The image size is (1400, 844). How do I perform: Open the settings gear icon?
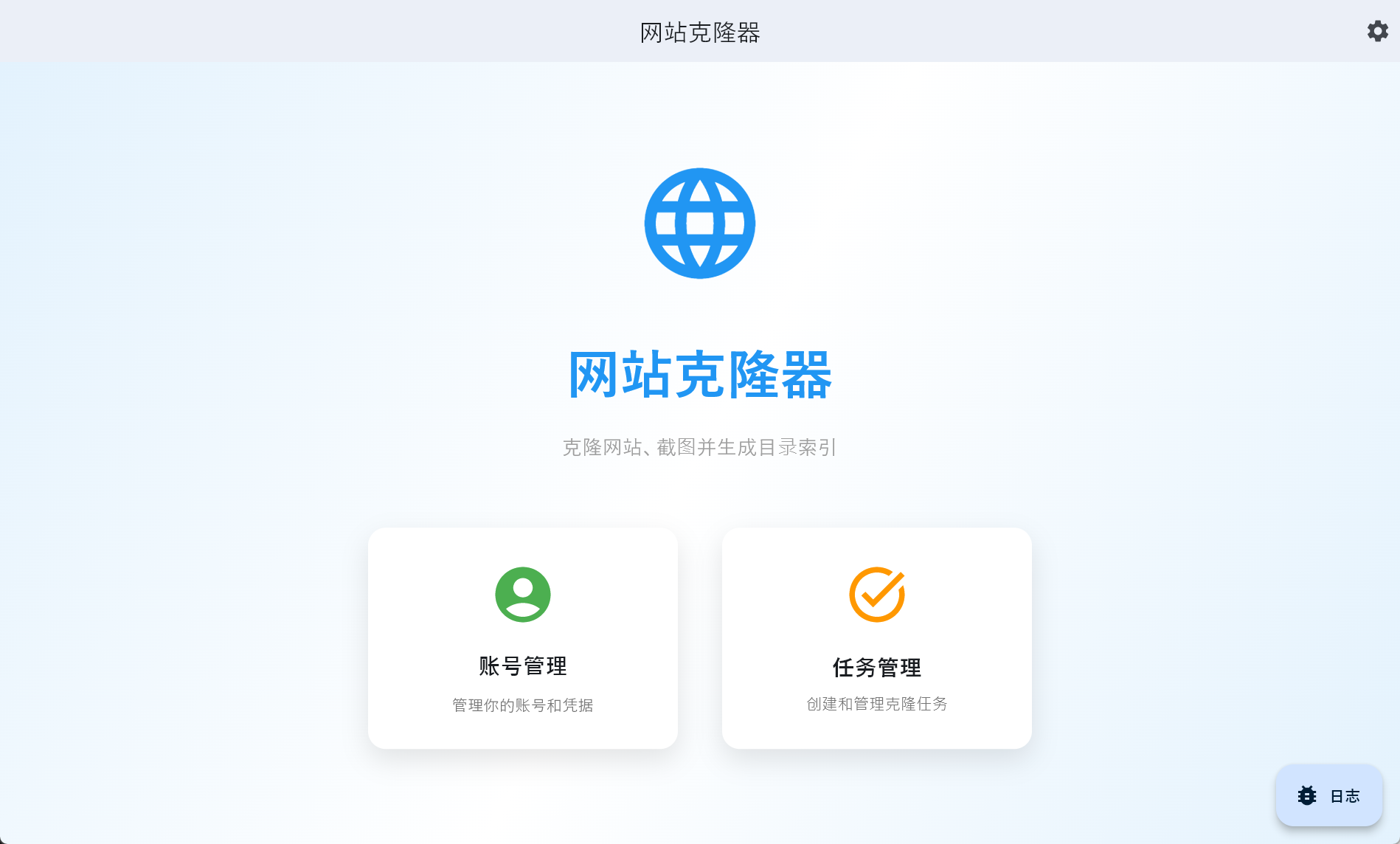pyautogui.click(x=1377, y=31)
